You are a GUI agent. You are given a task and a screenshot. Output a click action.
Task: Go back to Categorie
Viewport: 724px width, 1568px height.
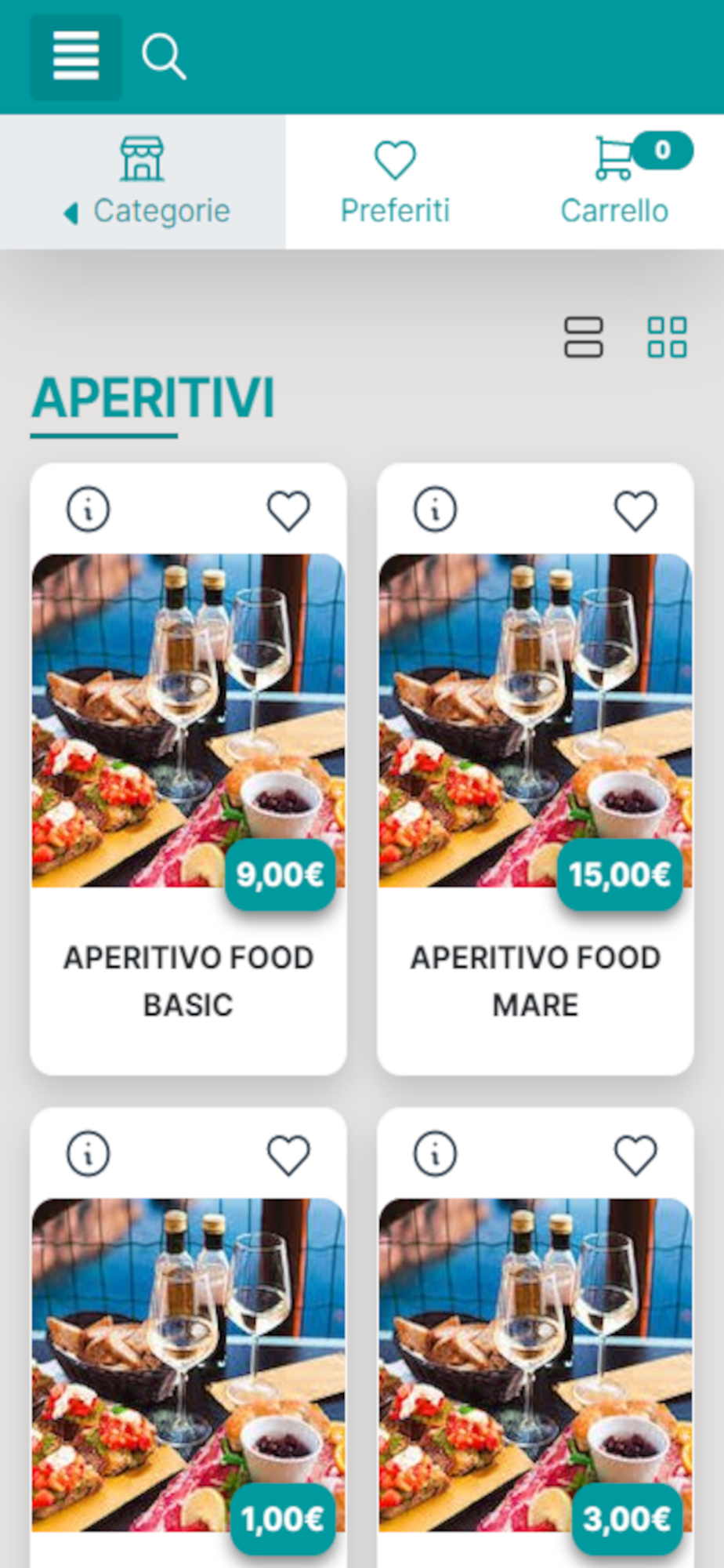pos(143,182)
